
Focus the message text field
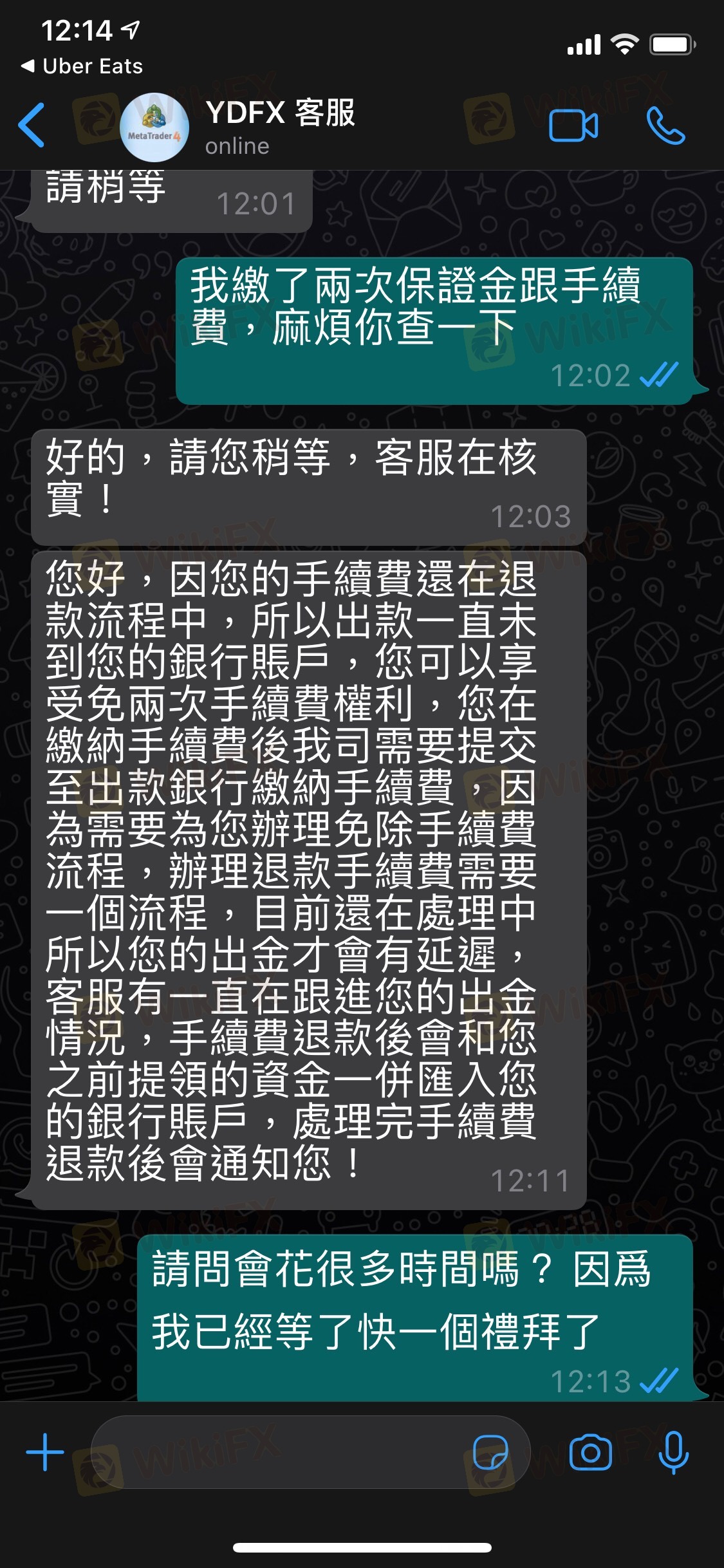(277, 1452)
